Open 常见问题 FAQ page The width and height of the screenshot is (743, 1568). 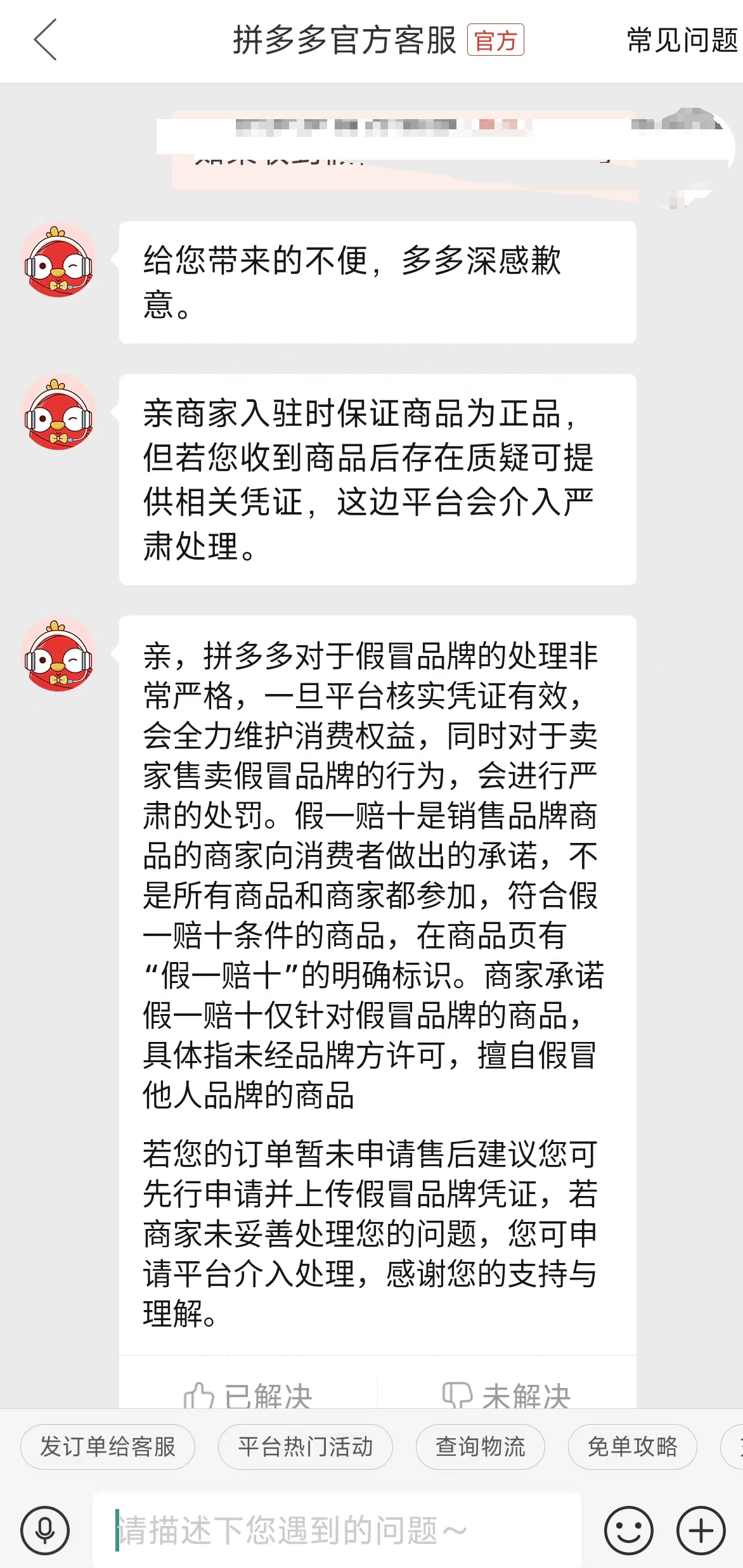[682, 41]
